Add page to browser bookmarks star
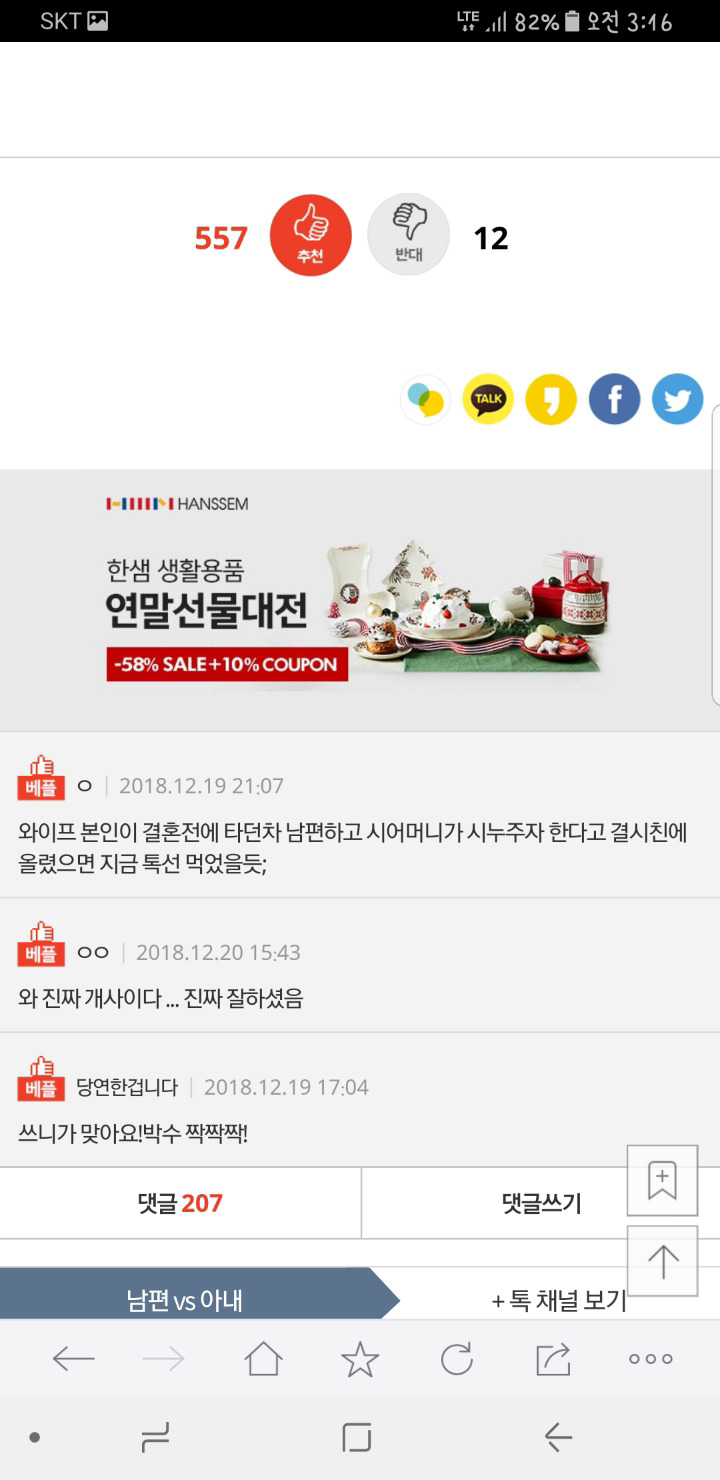Image resolution: width=720 pixels, height=1480 pixels. [360, 1358]
